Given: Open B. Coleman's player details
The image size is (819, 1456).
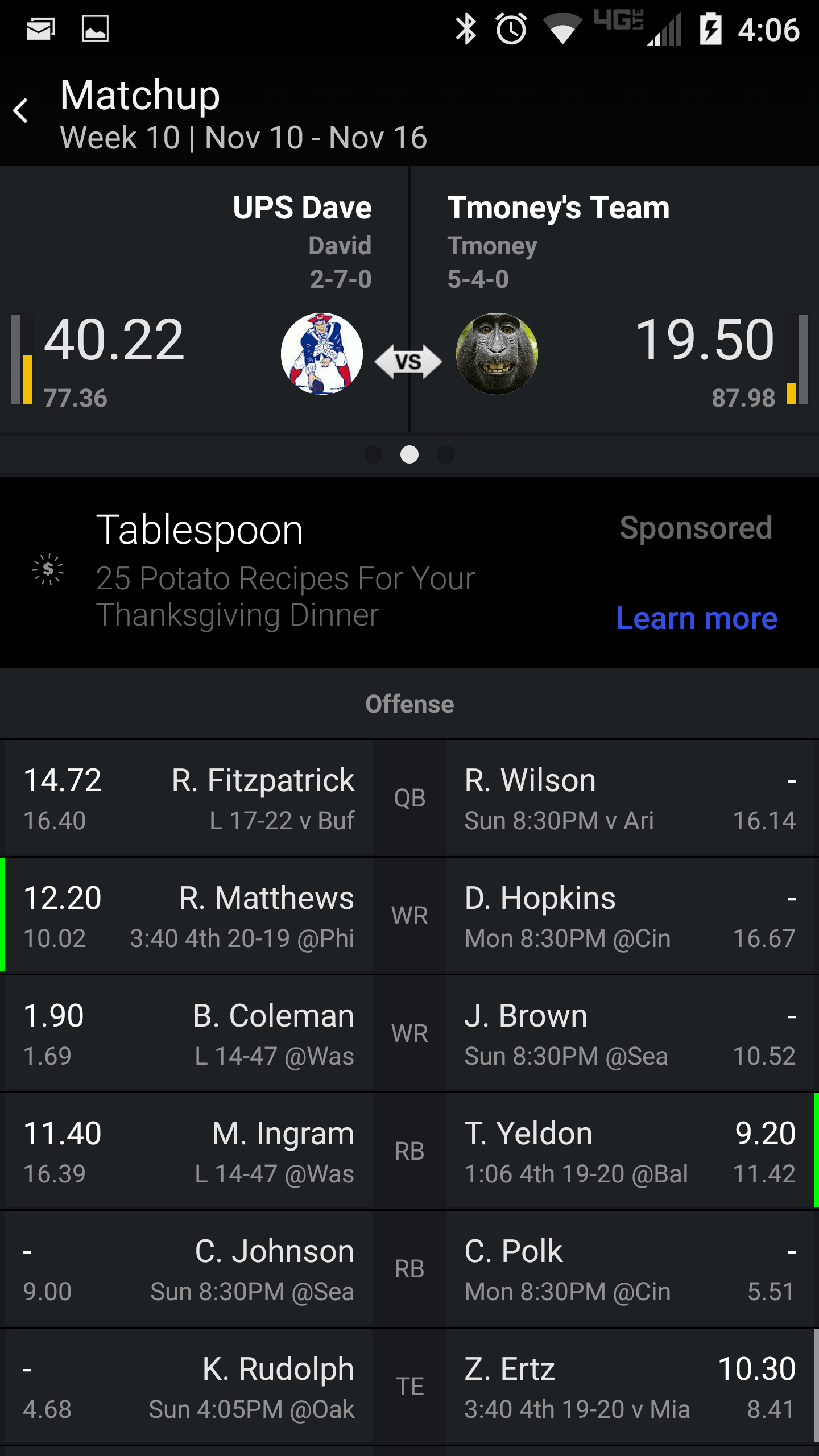Looking at the screenshot, I should click(x=273, y=1016).
